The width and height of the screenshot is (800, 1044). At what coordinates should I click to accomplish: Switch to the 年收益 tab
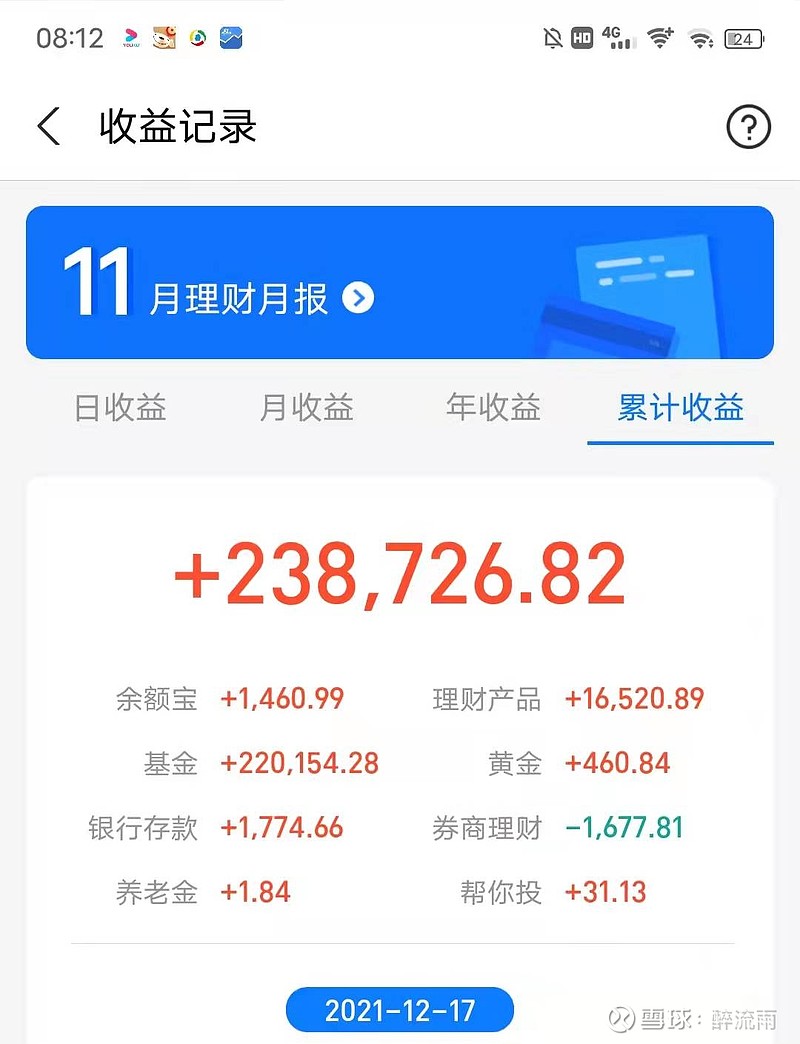[493, 408]
